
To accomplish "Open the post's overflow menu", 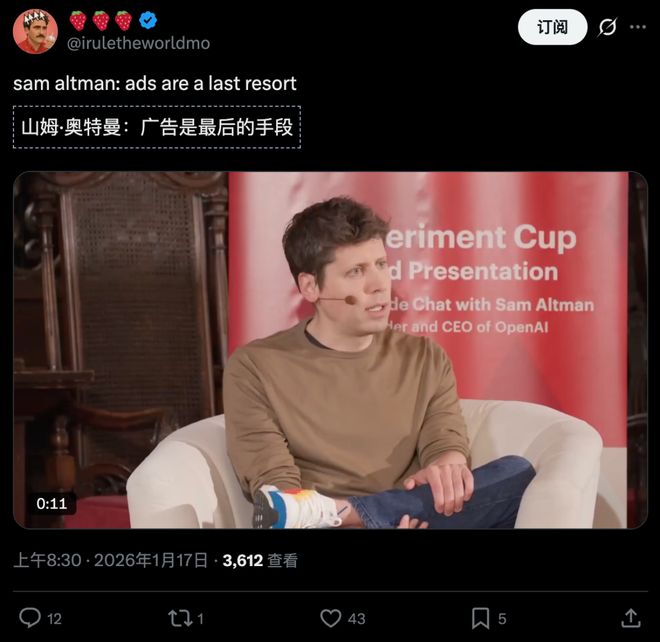I will (x=638, y=27).
